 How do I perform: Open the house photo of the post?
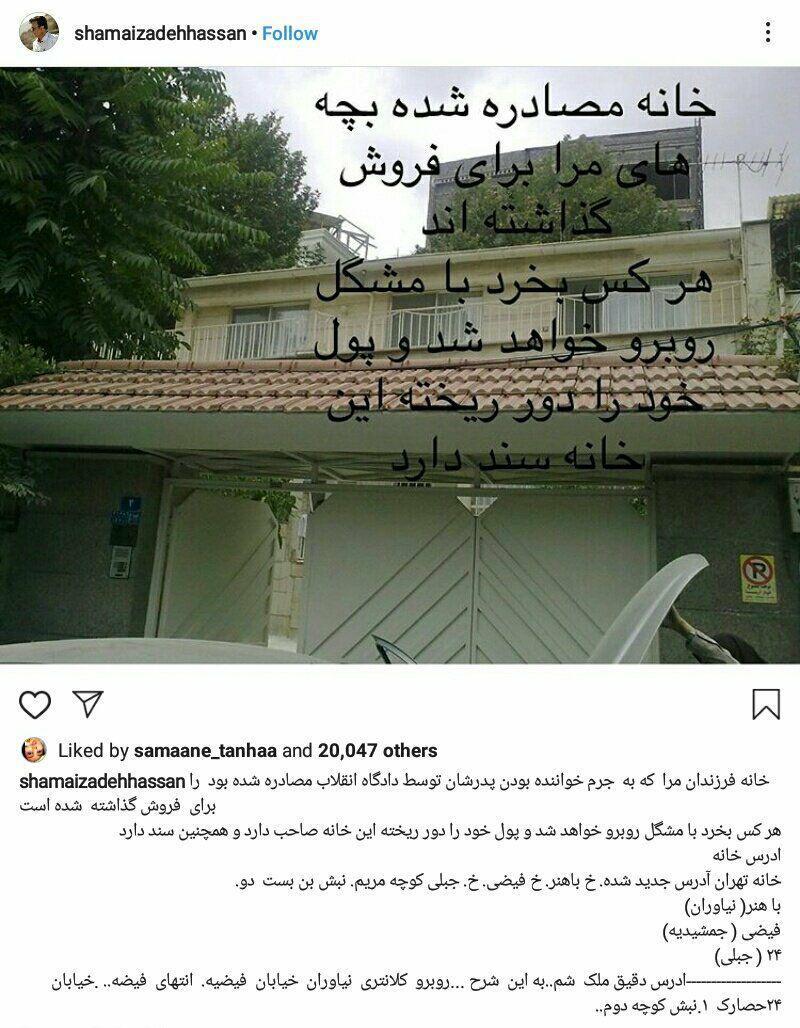pyautogui.click(x=400, y=365)
